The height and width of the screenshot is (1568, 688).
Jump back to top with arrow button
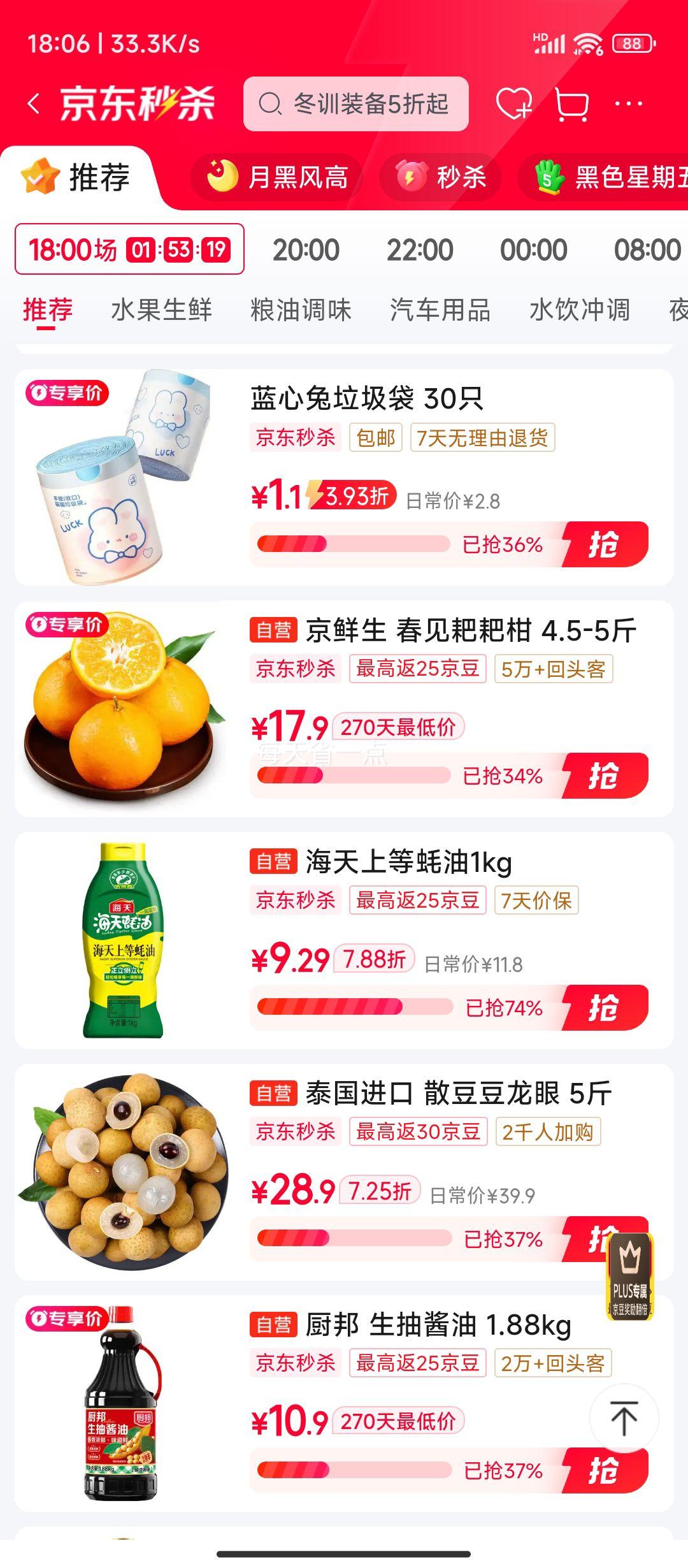pyautogui.click(x=624, y=1418)
